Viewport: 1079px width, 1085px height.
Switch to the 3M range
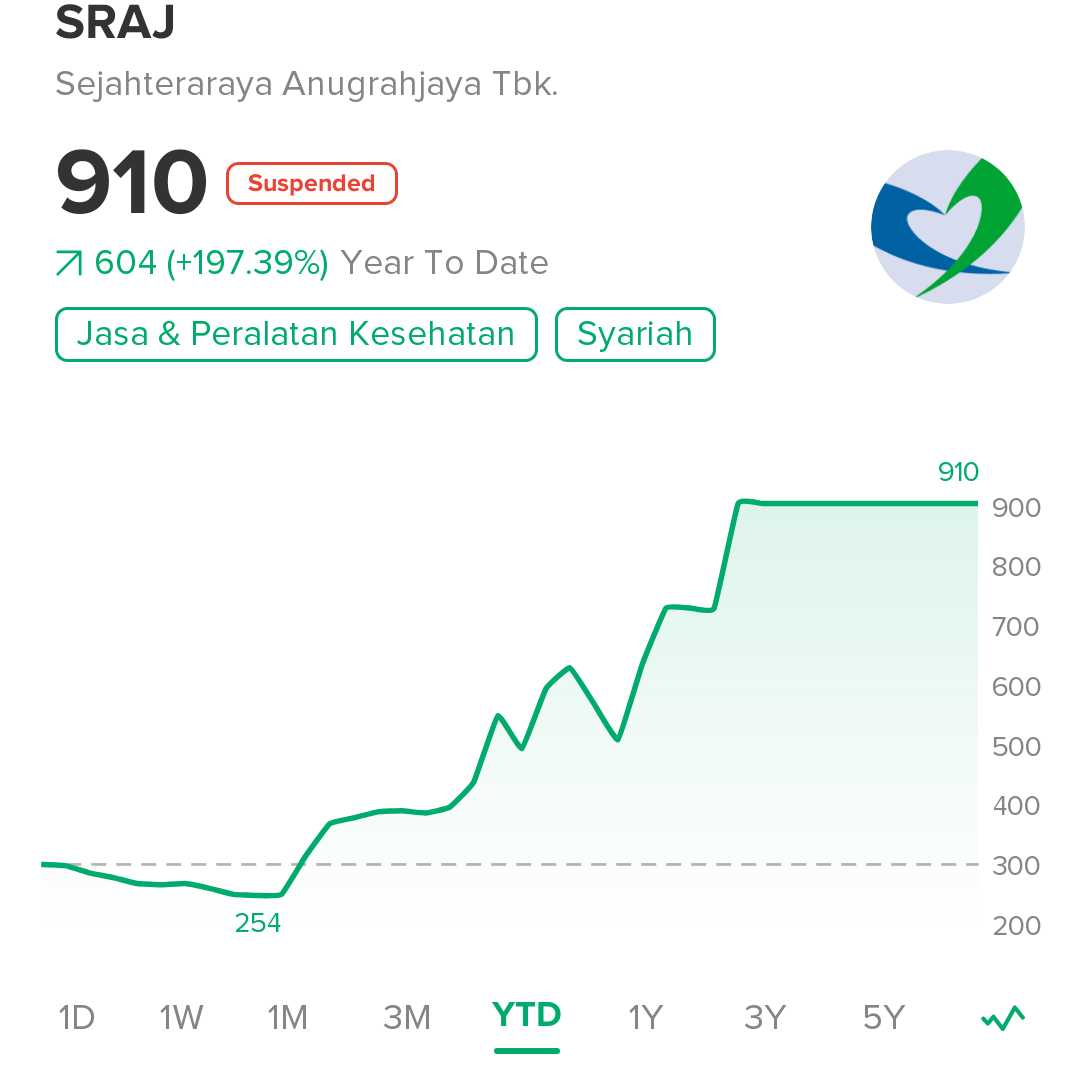407,1018
